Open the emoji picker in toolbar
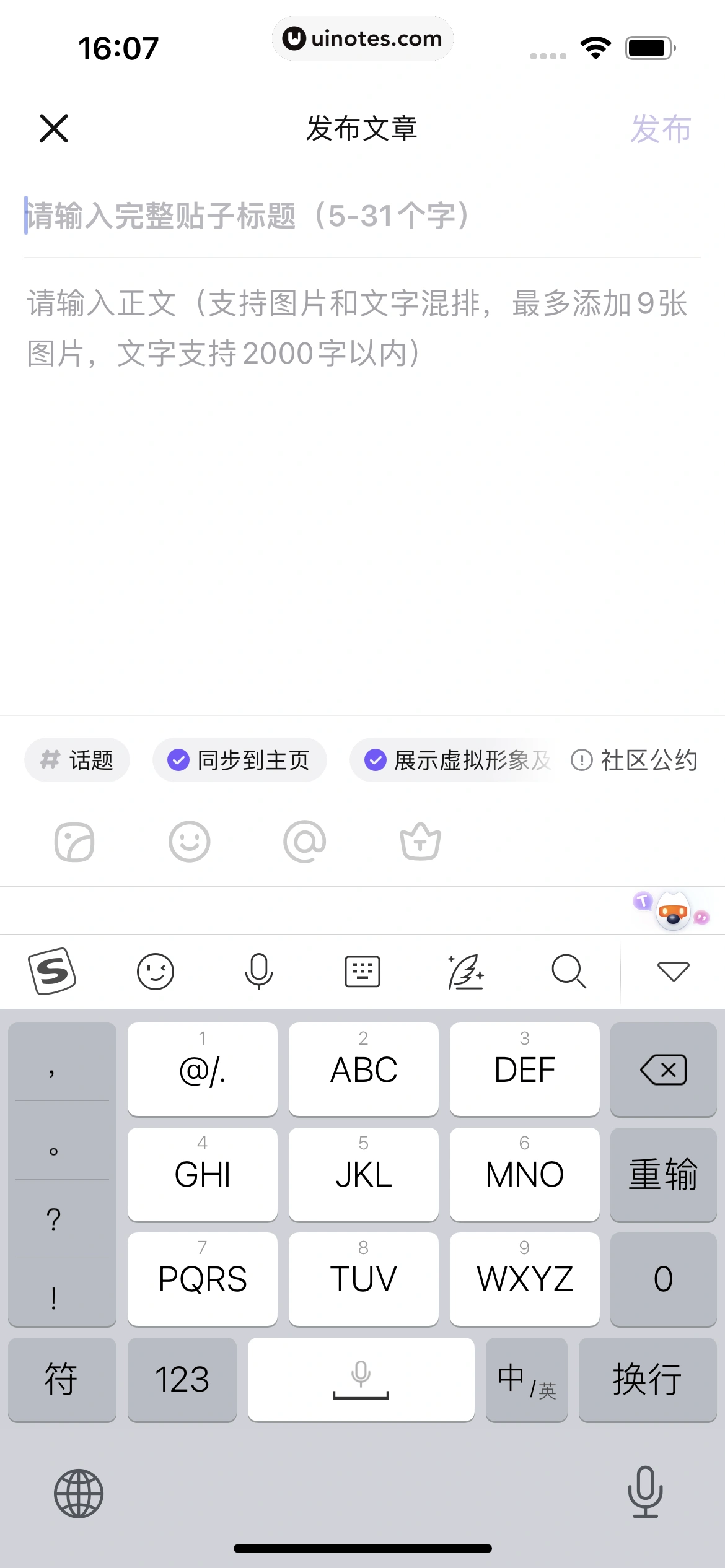Screen dimensions: 725x1568 (190, 842)
